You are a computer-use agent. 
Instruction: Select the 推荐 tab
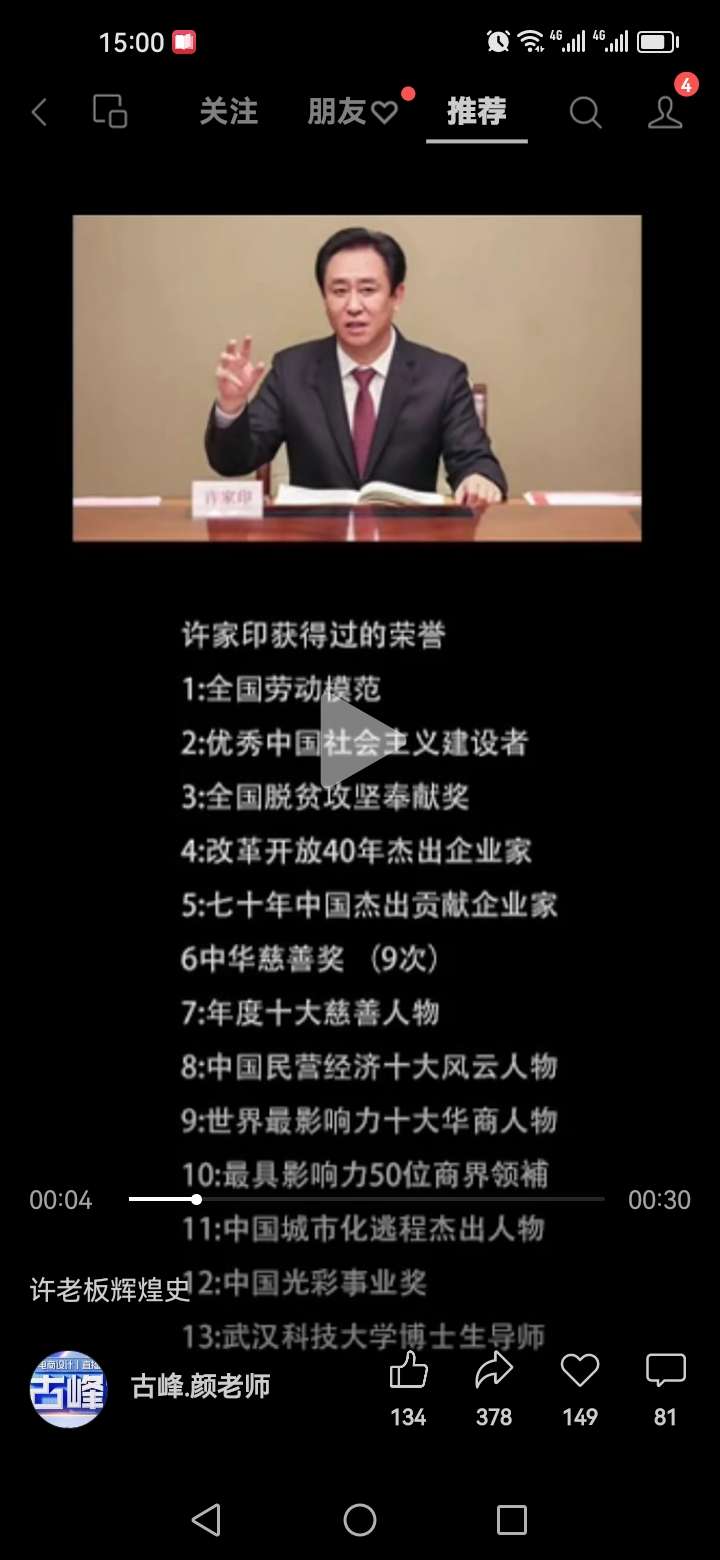[476, 111]
